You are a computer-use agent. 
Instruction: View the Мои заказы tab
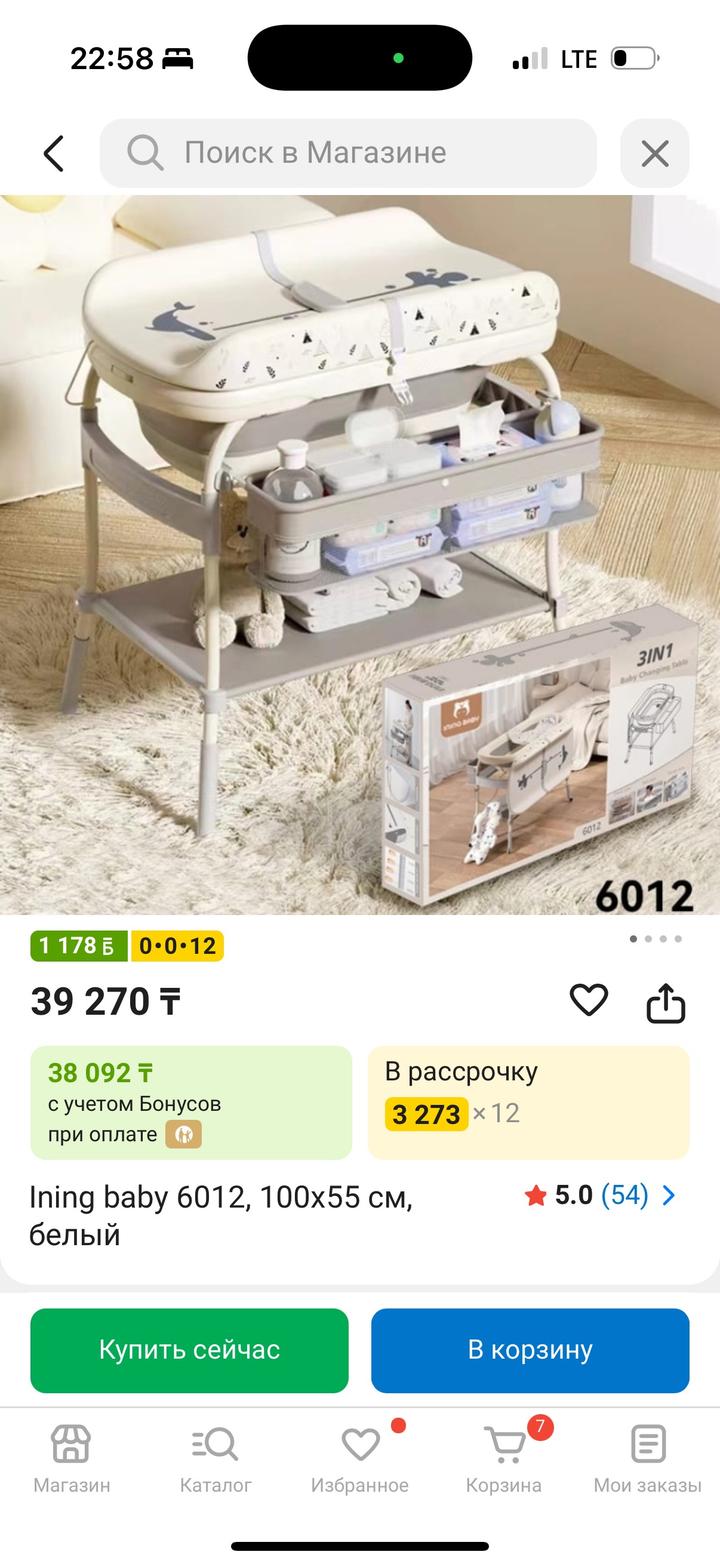648,1459
